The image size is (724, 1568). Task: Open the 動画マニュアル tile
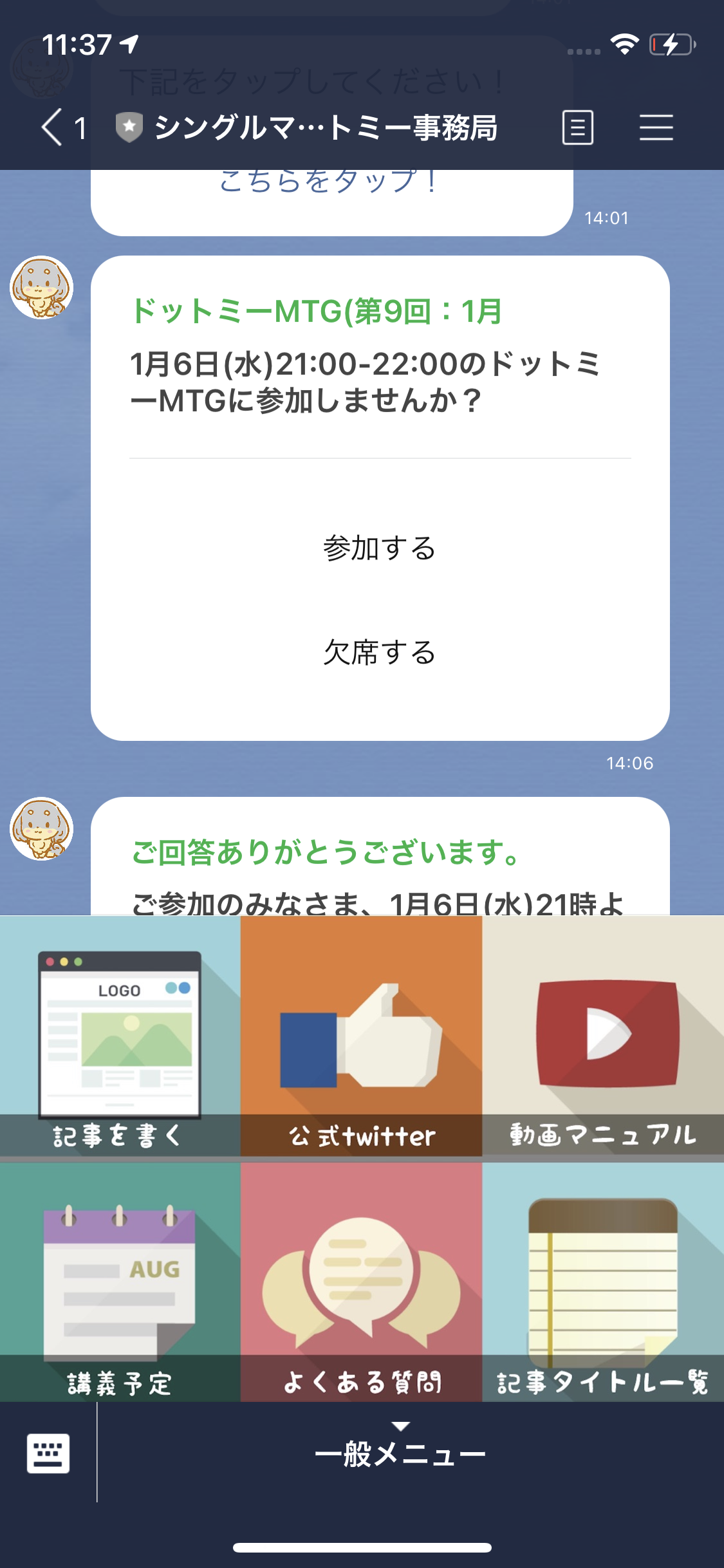click(x=604, y=1036)
